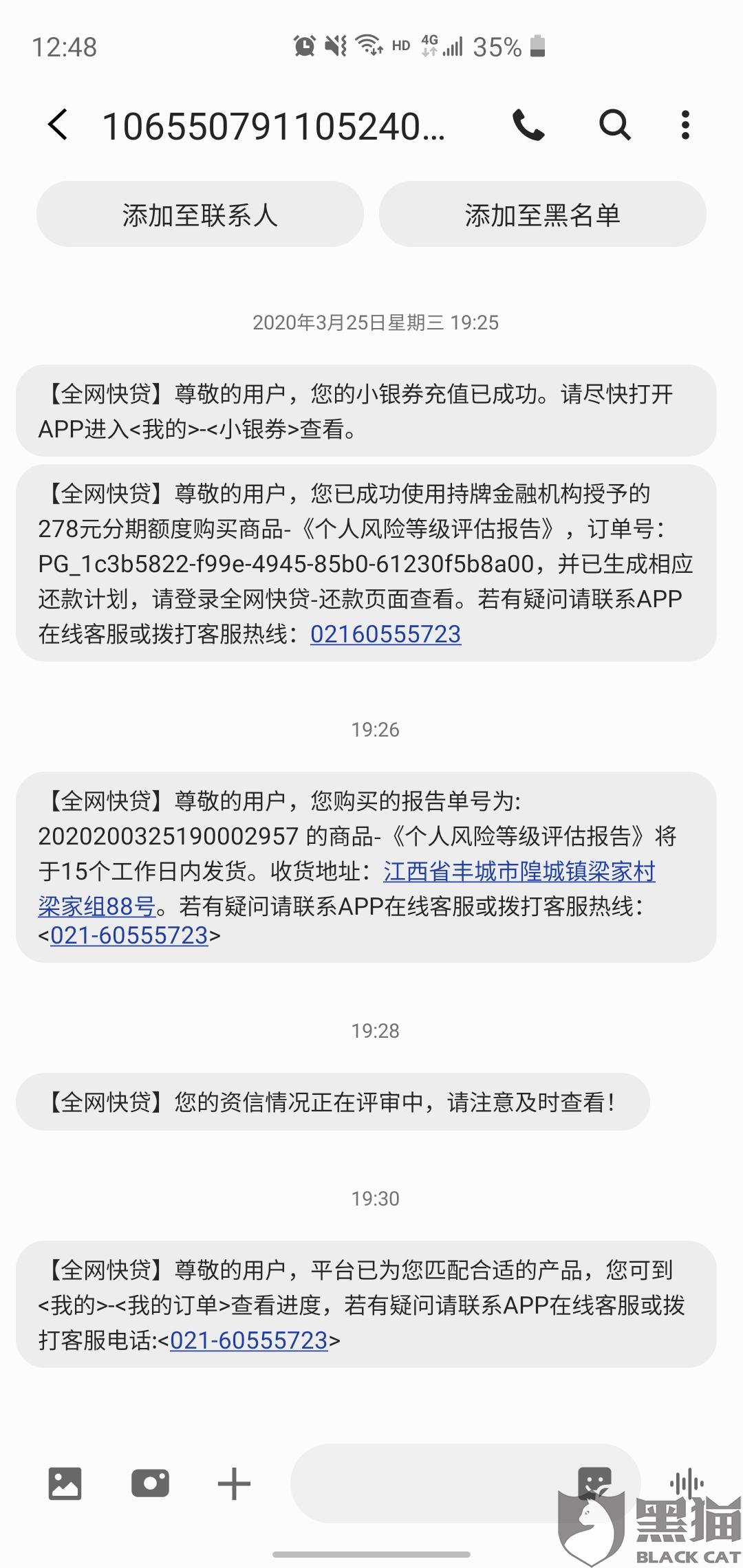The width and height of the screenshot is (743, 1568).
Task: Tap the plus icon for more attachments
Action: pyautogui.click(x=234, y=1483)
